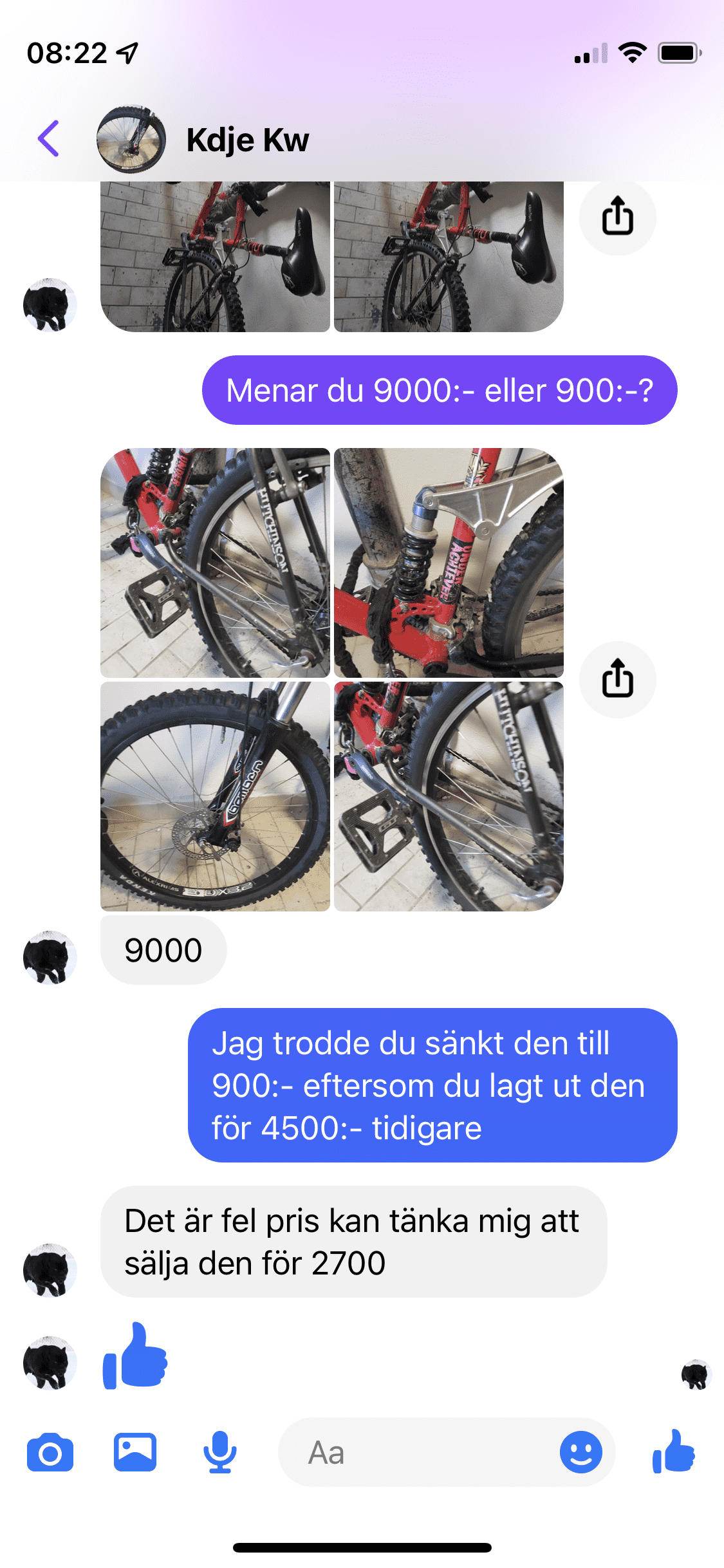The height and width of the screenshot is (1568, 724).
Task: Open the top-left bike saddle photo
Action: (x=215, y=257)
